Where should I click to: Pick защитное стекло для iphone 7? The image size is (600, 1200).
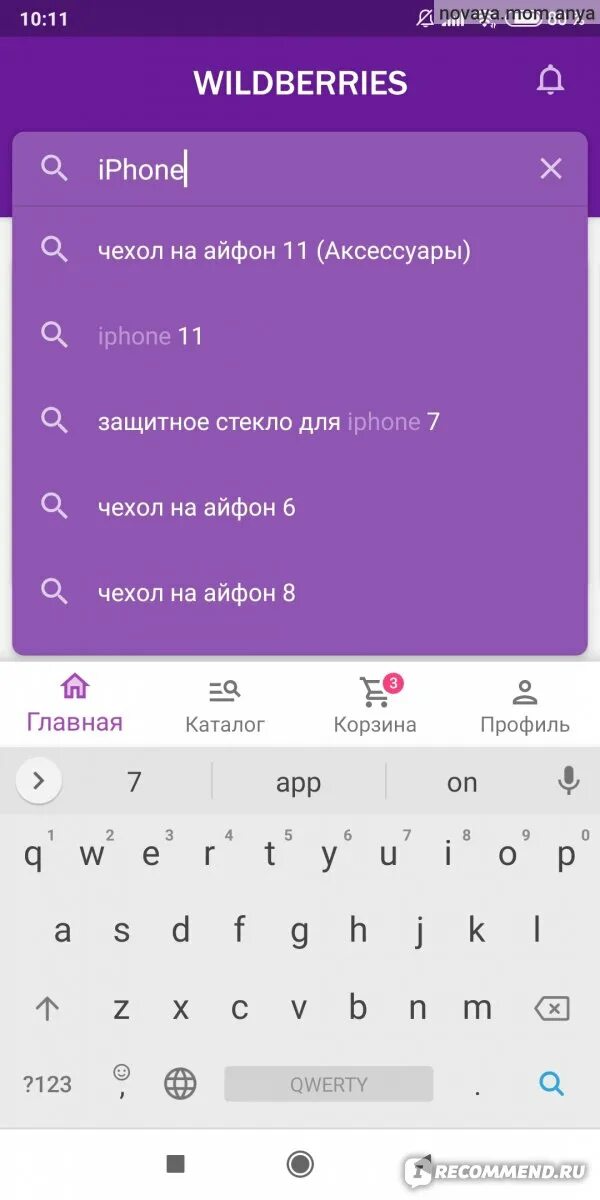(x=268, y=422)
